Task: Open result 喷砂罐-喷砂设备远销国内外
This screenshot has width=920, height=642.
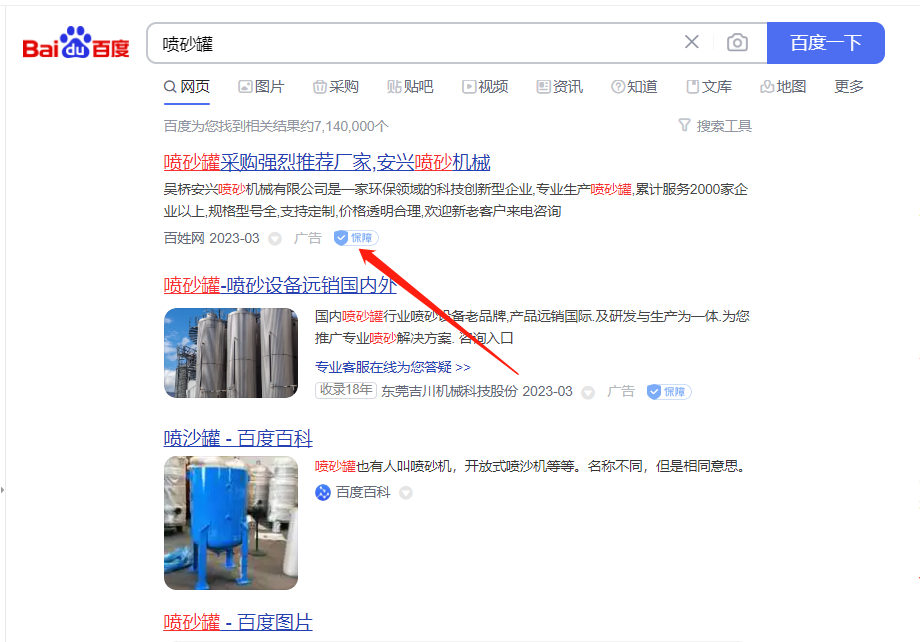Action: [280, 285]
